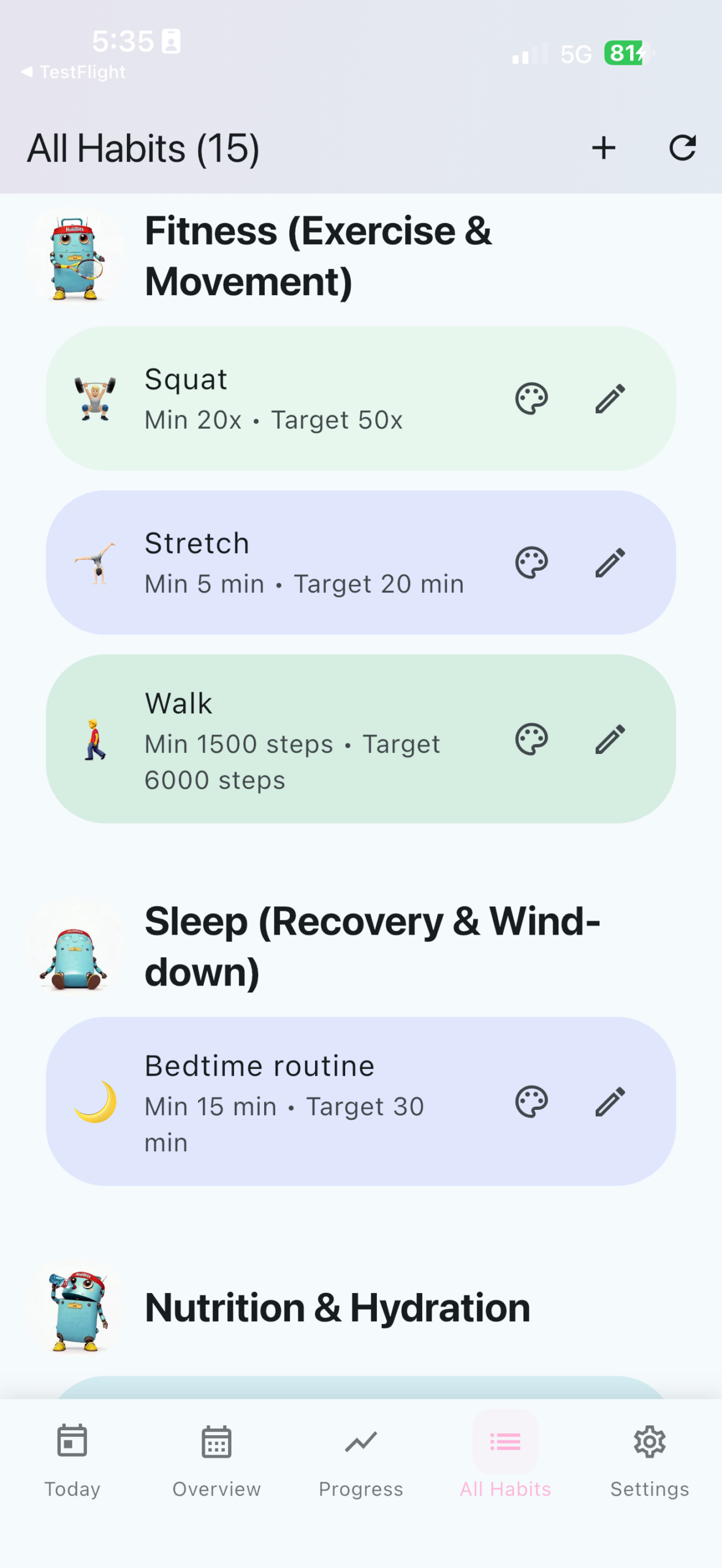
Task: Edit the Squat habit
Action: click(610, 399)
